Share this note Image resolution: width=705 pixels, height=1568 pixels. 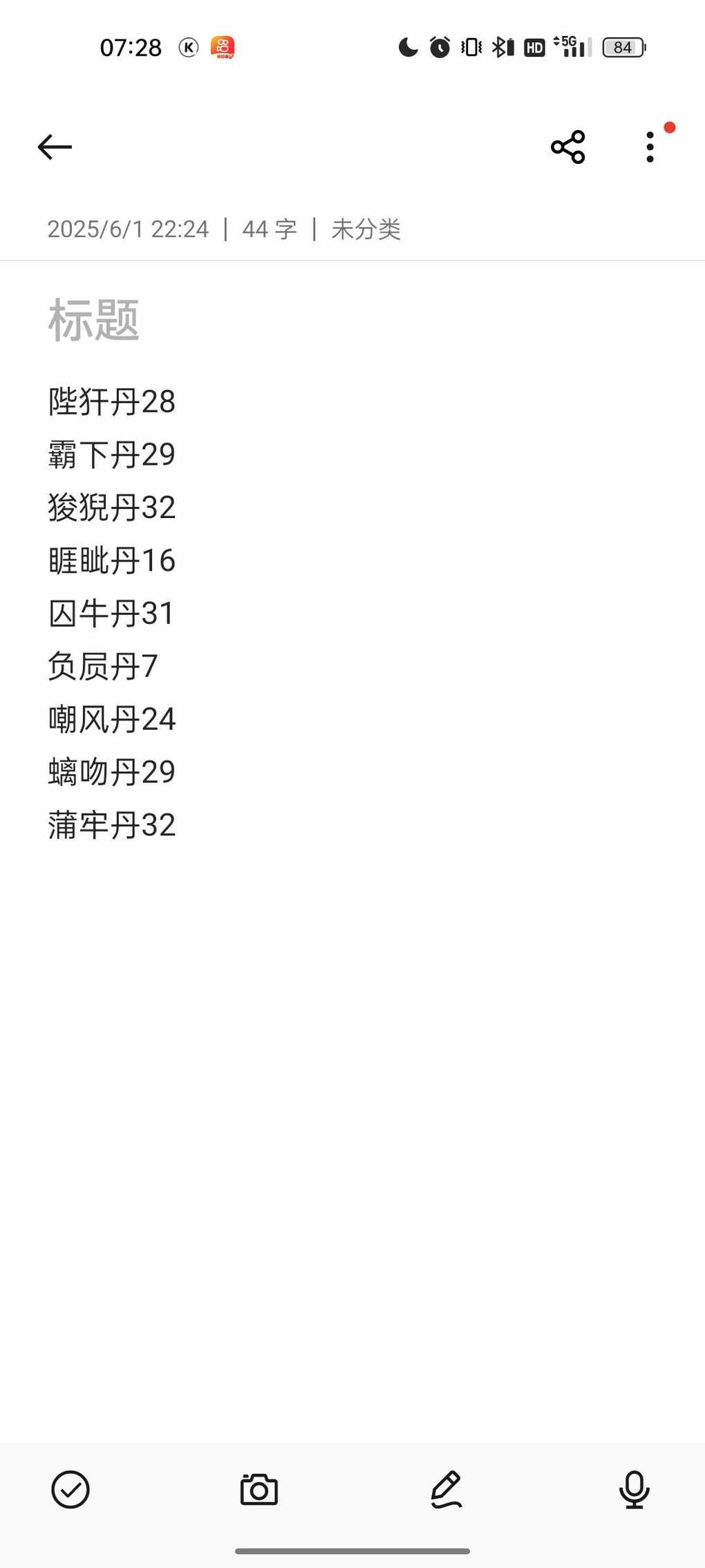click(568, 147)
